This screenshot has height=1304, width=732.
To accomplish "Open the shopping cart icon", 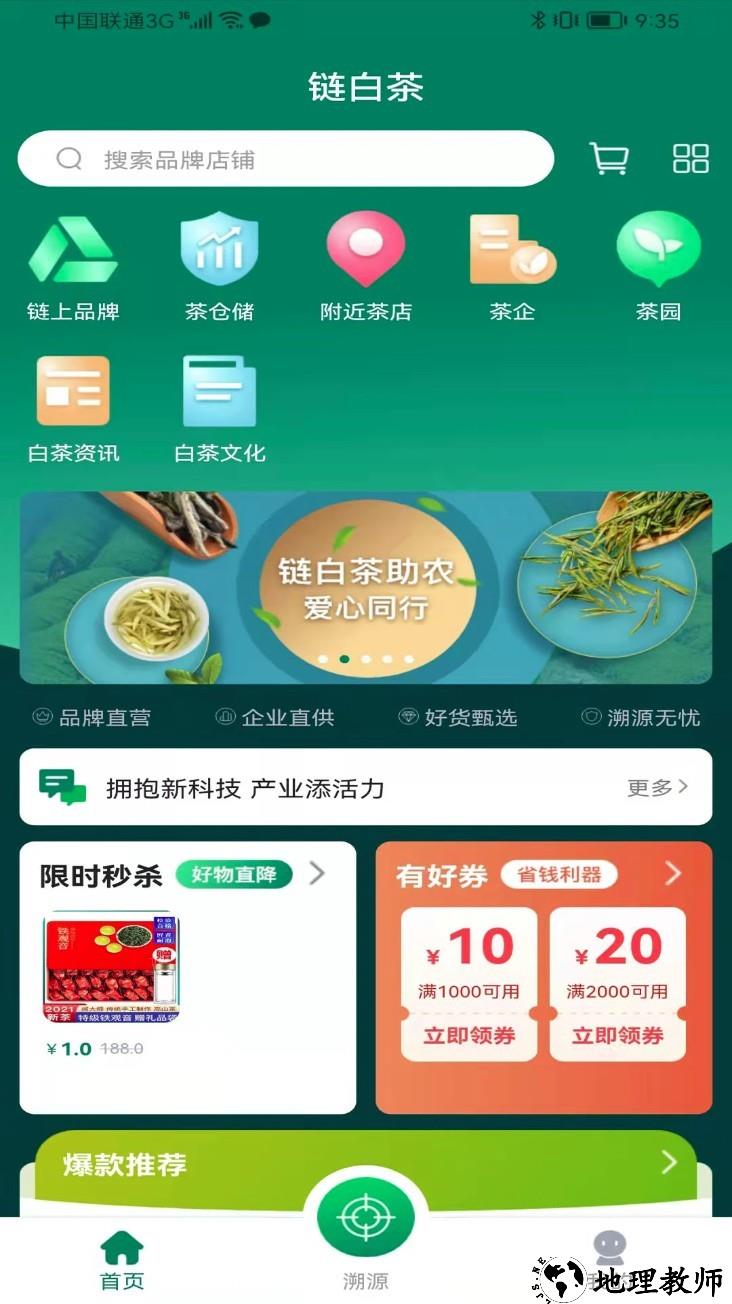I will pos(610,158).
